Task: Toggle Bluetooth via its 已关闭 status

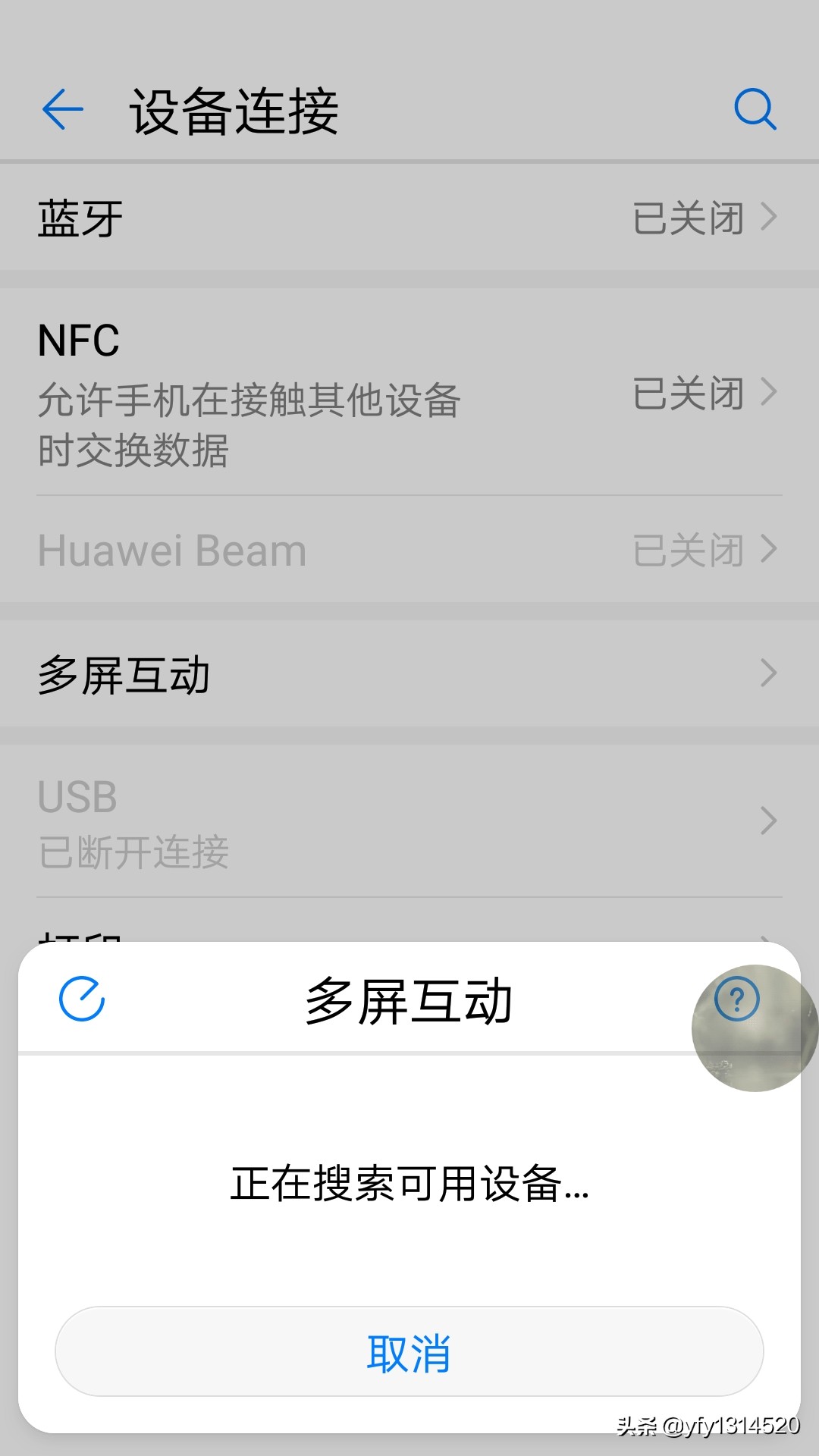Action: [x=686, y=218]
